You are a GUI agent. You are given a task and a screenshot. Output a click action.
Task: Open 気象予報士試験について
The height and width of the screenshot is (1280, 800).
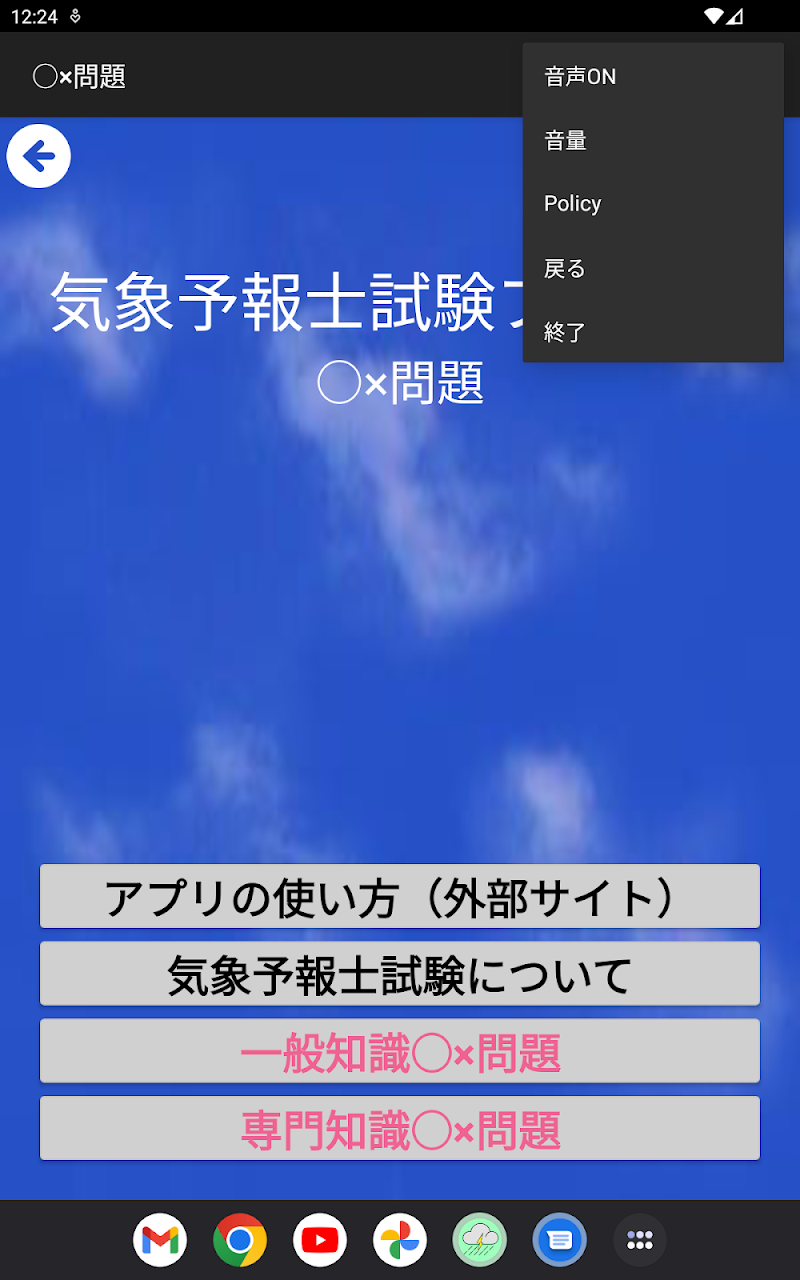[400, 974]
